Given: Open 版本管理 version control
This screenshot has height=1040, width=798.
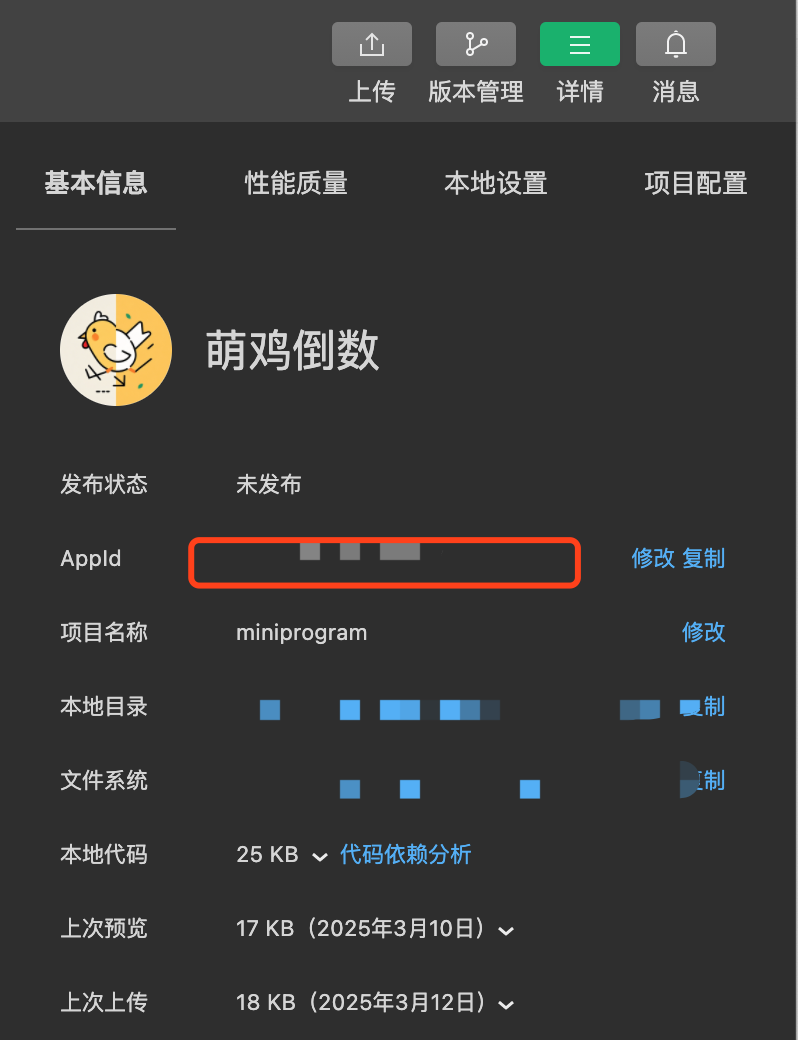Looking at the screenshot, I should pyautogui.click(x=475, y=45).
